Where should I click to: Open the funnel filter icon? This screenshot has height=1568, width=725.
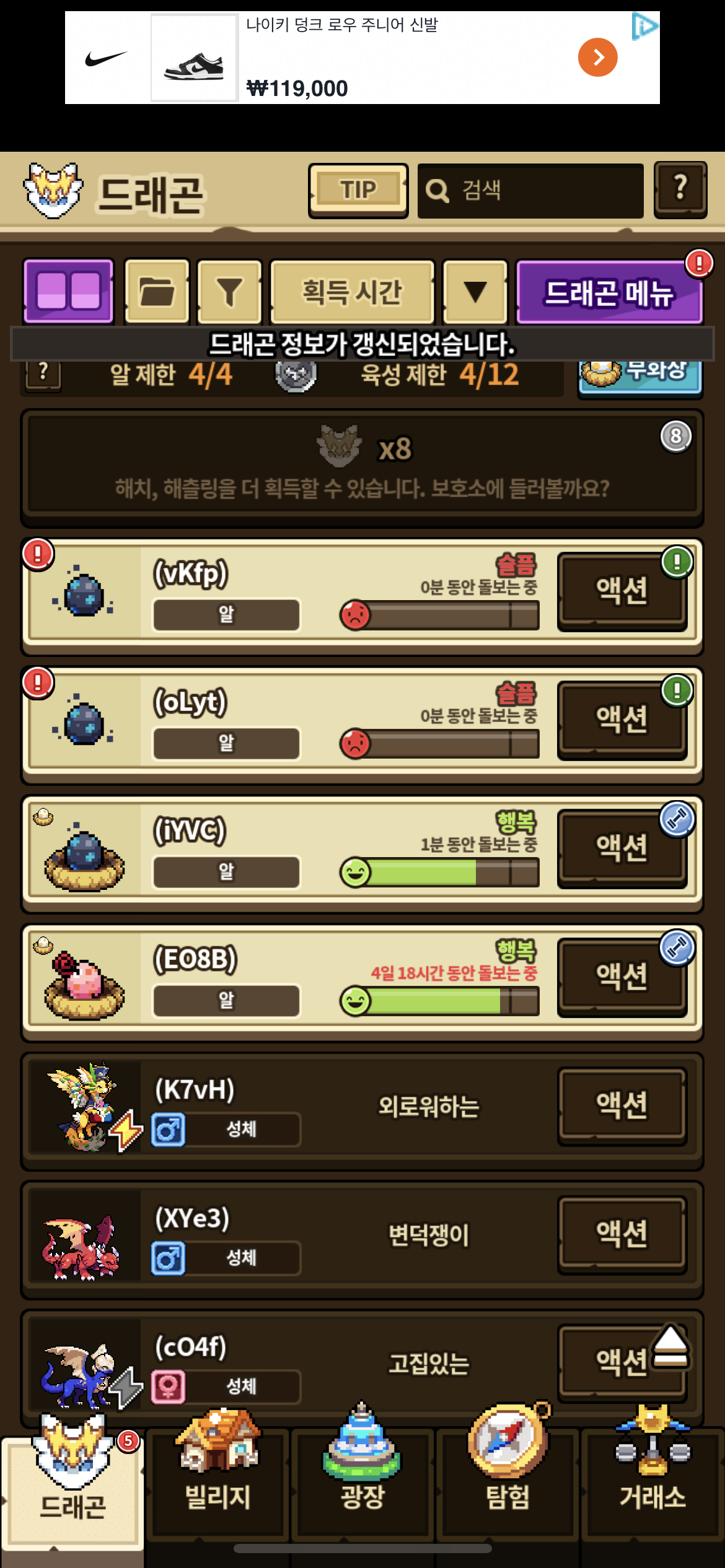[229, 291]
